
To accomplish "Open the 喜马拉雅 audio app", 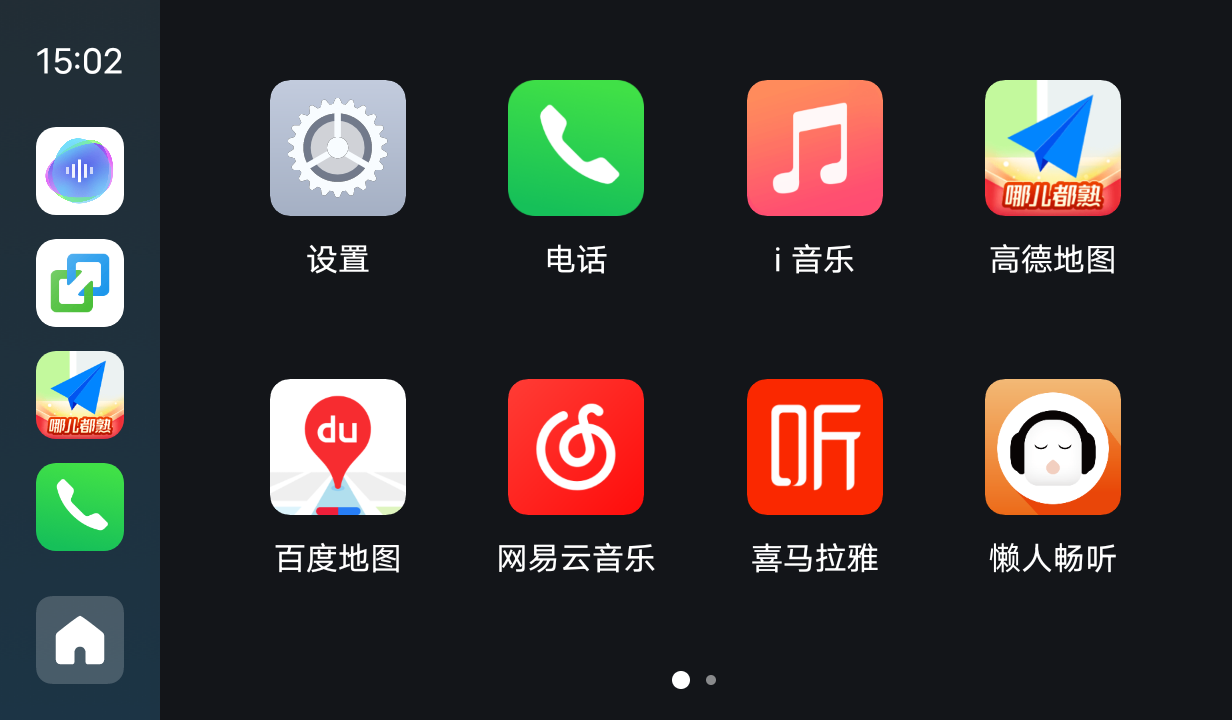I will [x=814, y=447].
